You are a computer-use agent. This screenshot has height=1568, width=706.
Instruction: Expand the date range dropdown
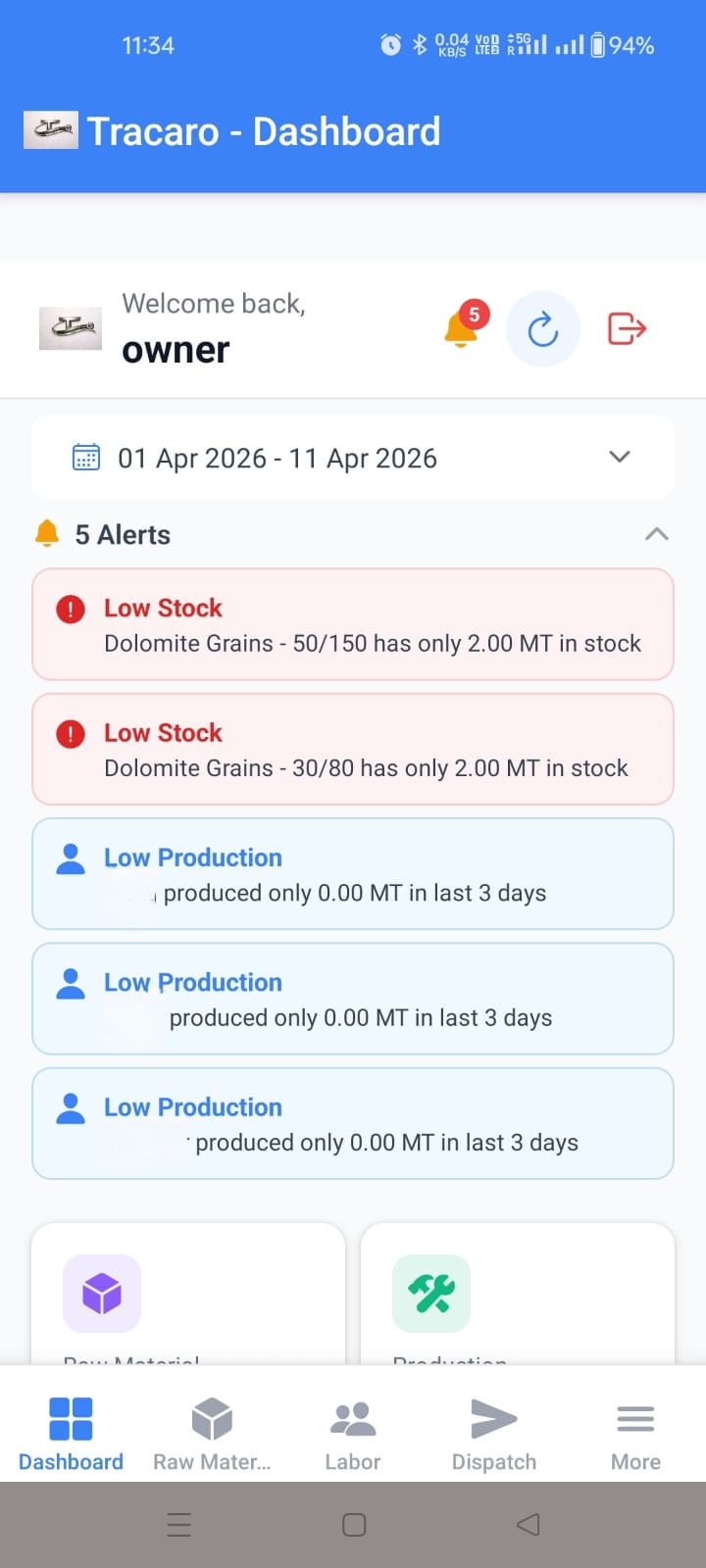point(619,457)
